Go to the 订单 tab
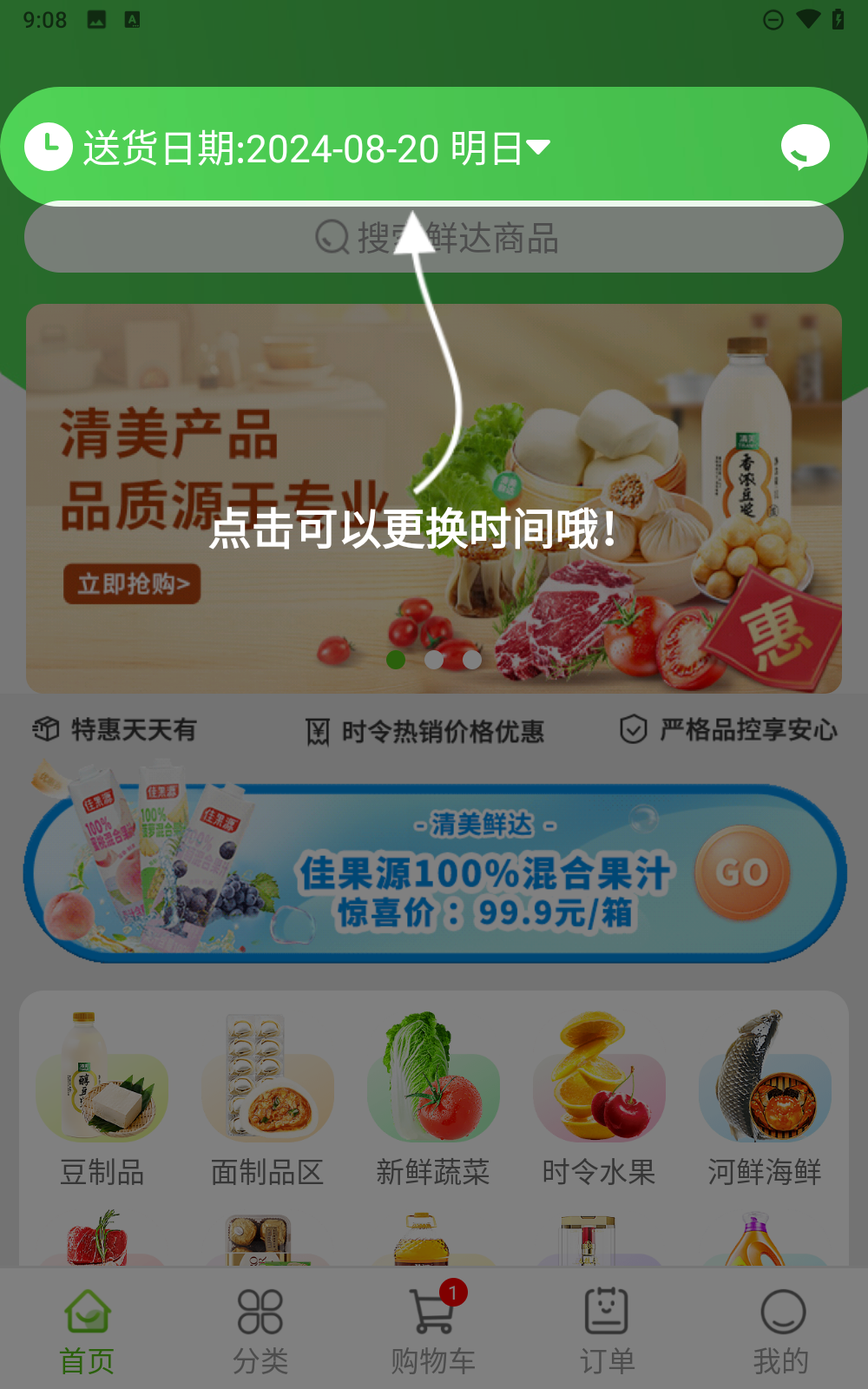This screenshot has width=868, height=1389. click(607, 1330)
